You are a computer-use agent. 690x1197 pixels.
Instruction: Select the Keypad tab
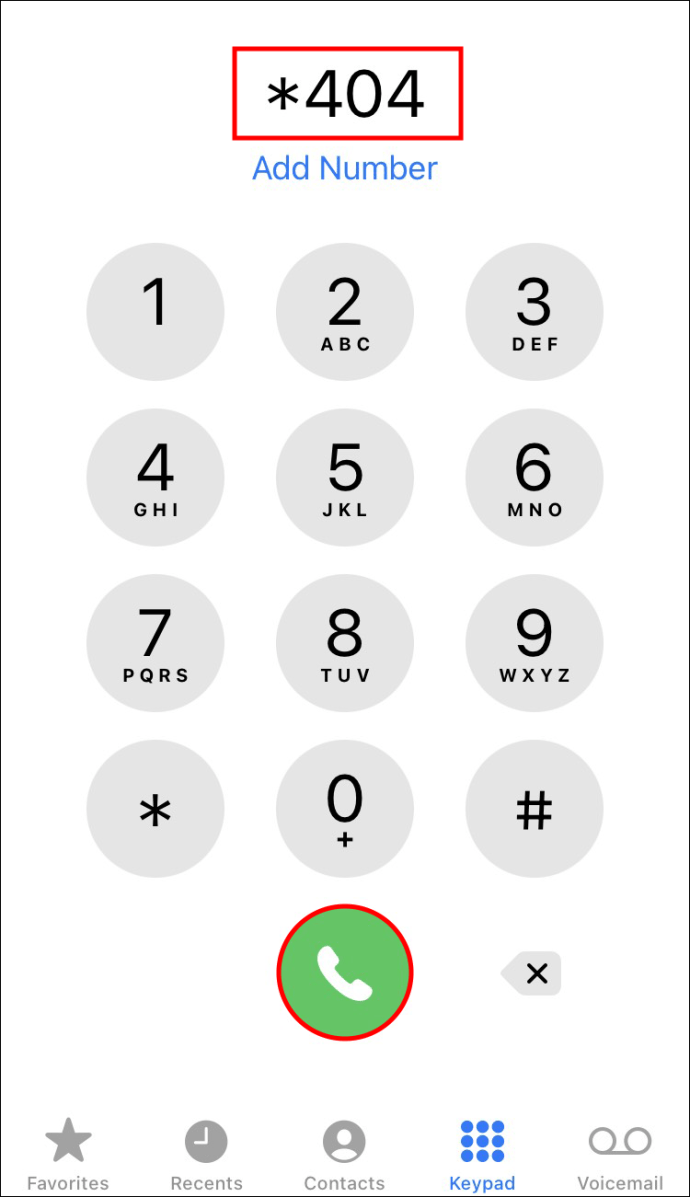[x=482, y=1155]
